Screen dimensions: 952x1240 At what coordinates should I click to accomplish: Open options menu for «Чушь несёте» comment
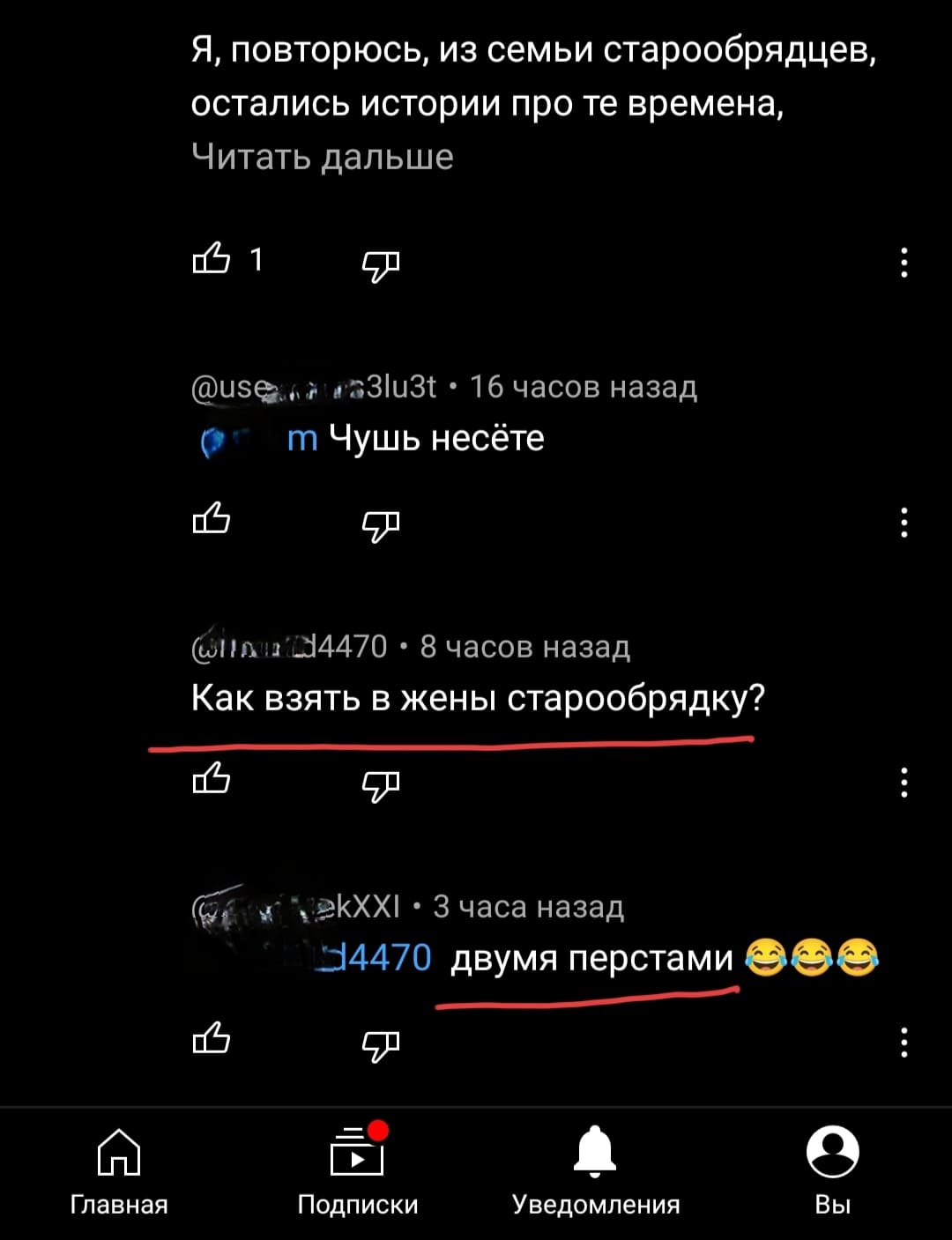pyautogui.click(x=903, y=523)
